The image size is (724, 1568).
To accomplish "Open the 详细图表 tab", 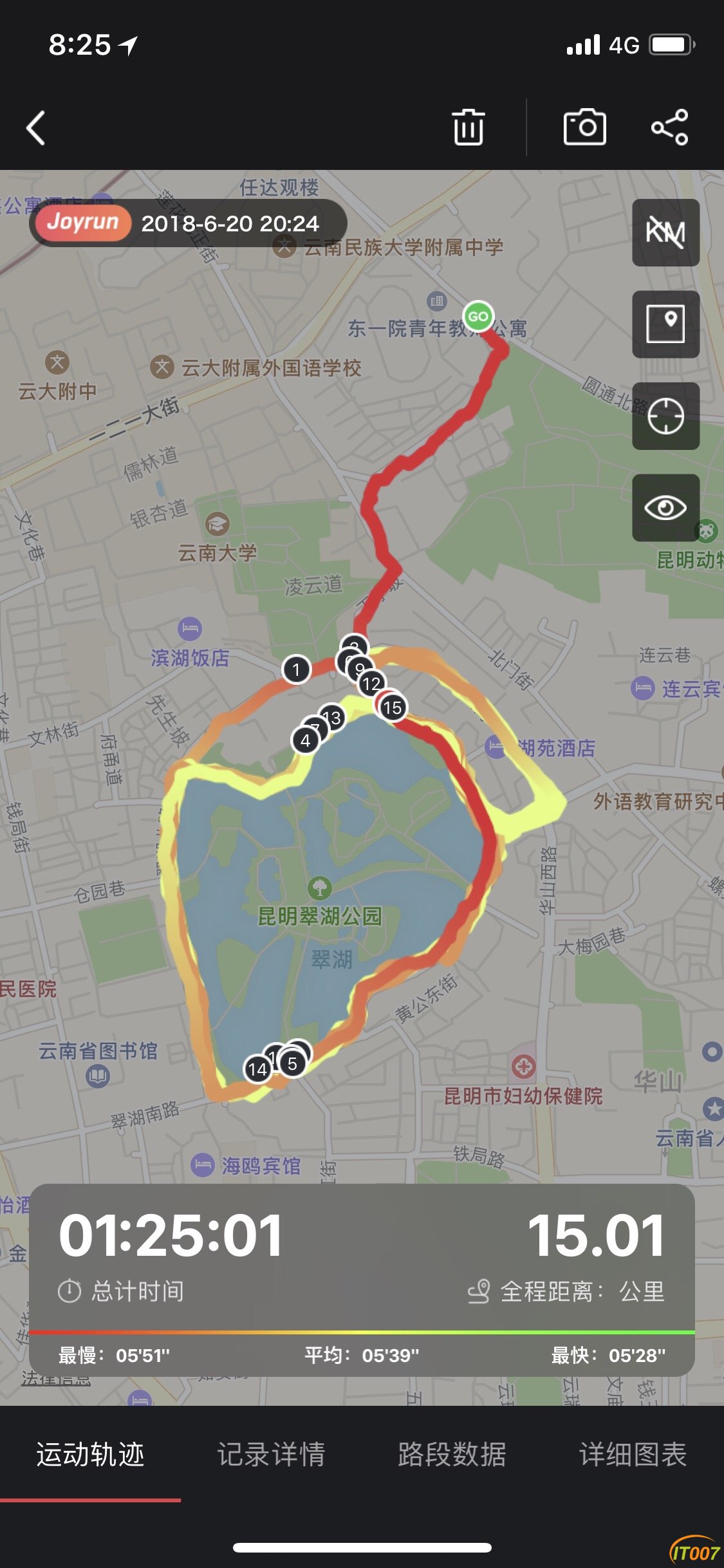I will coord(633,1454).
